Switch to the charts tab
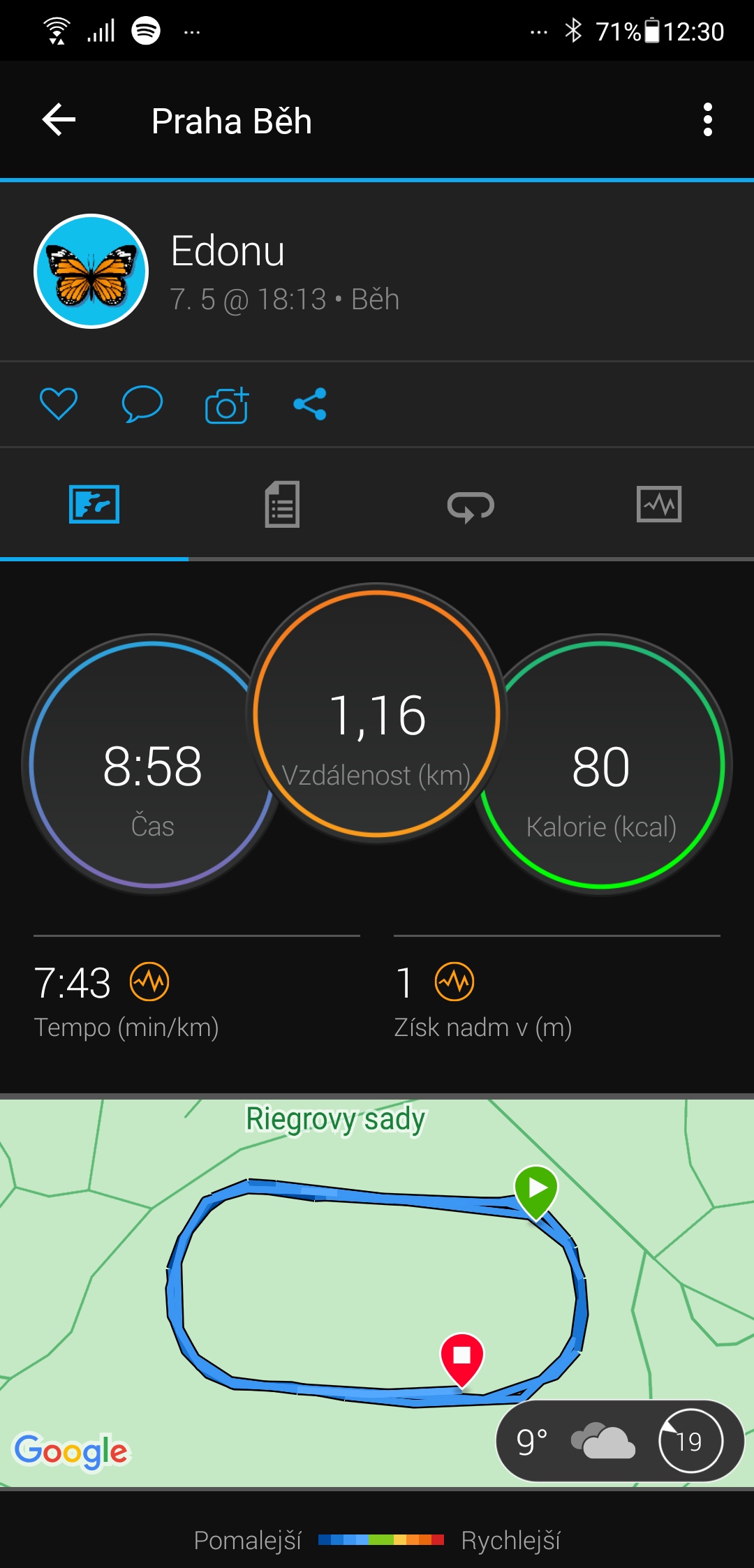 660,504
